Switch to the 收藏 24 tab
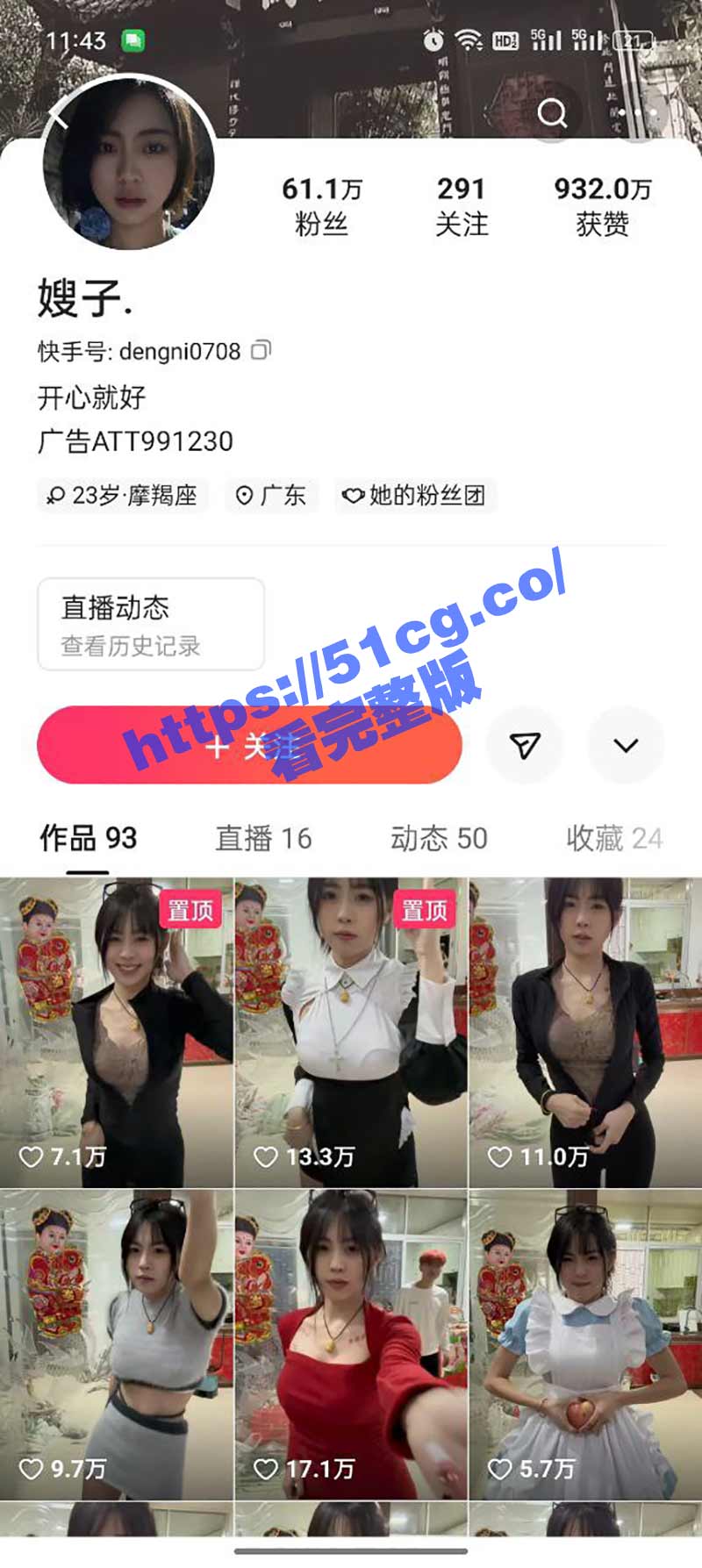 coord(613,838)
